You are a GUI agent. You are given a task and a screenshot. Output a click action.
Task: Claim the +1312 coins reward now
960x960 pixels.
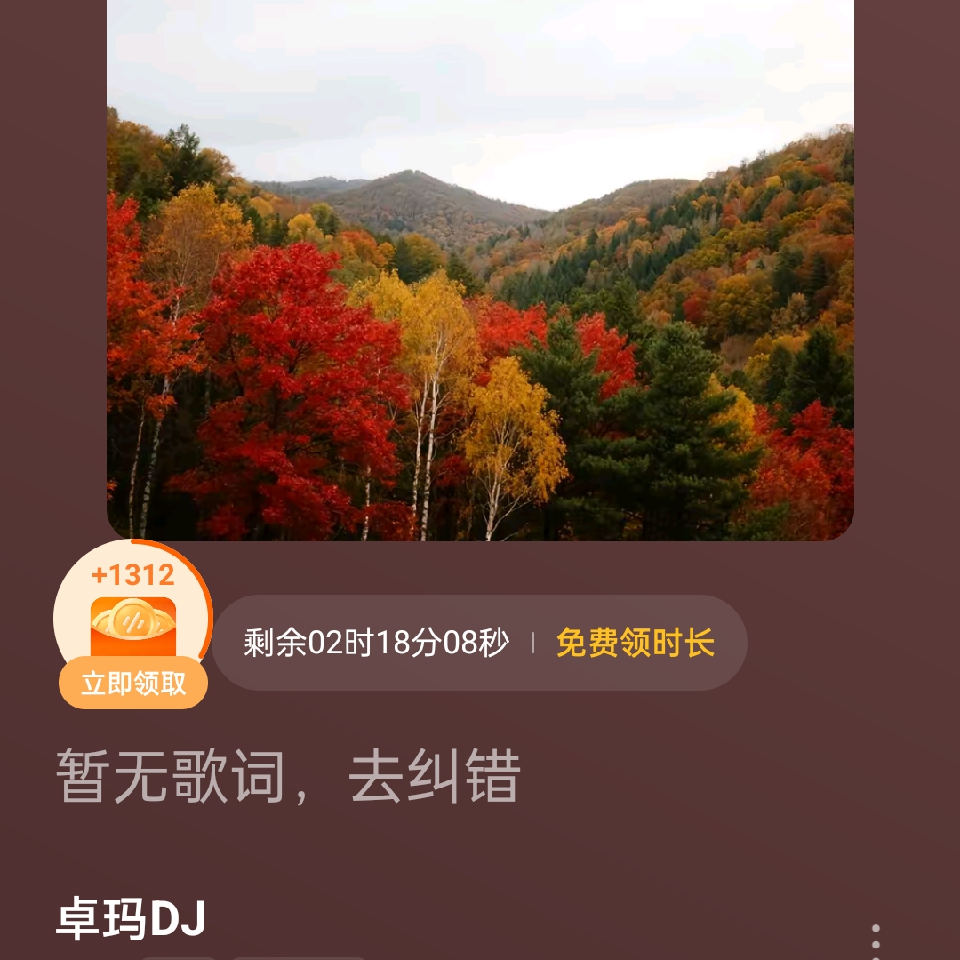point(133,683)
